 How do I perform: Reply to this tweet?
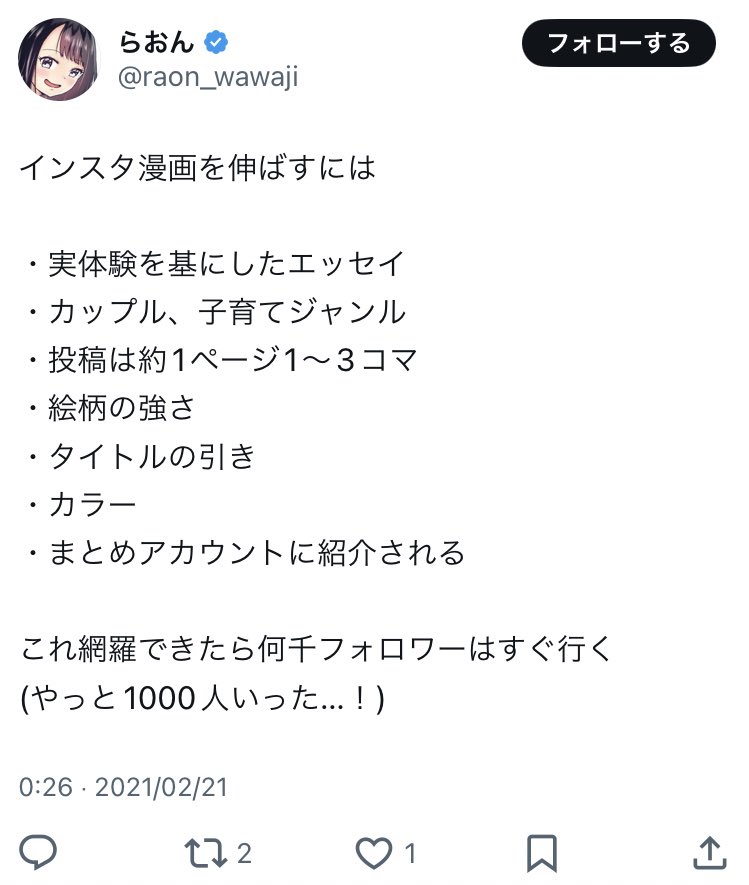click(x=38, y=853)
